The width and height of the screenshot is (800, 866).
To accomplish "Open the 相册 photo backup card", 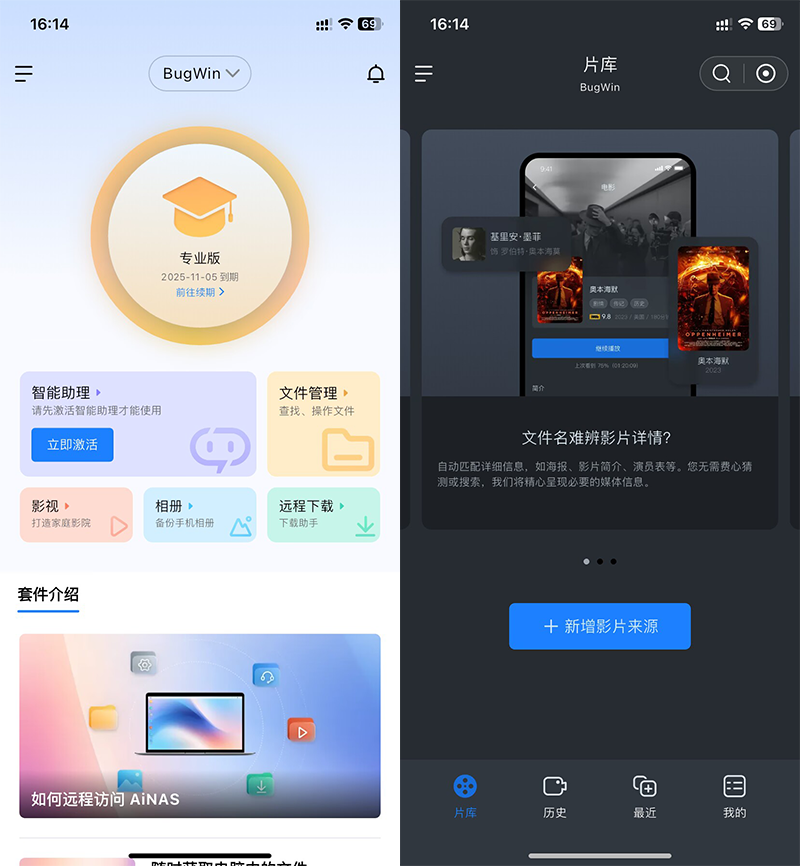I will click(x=199, y=515).
